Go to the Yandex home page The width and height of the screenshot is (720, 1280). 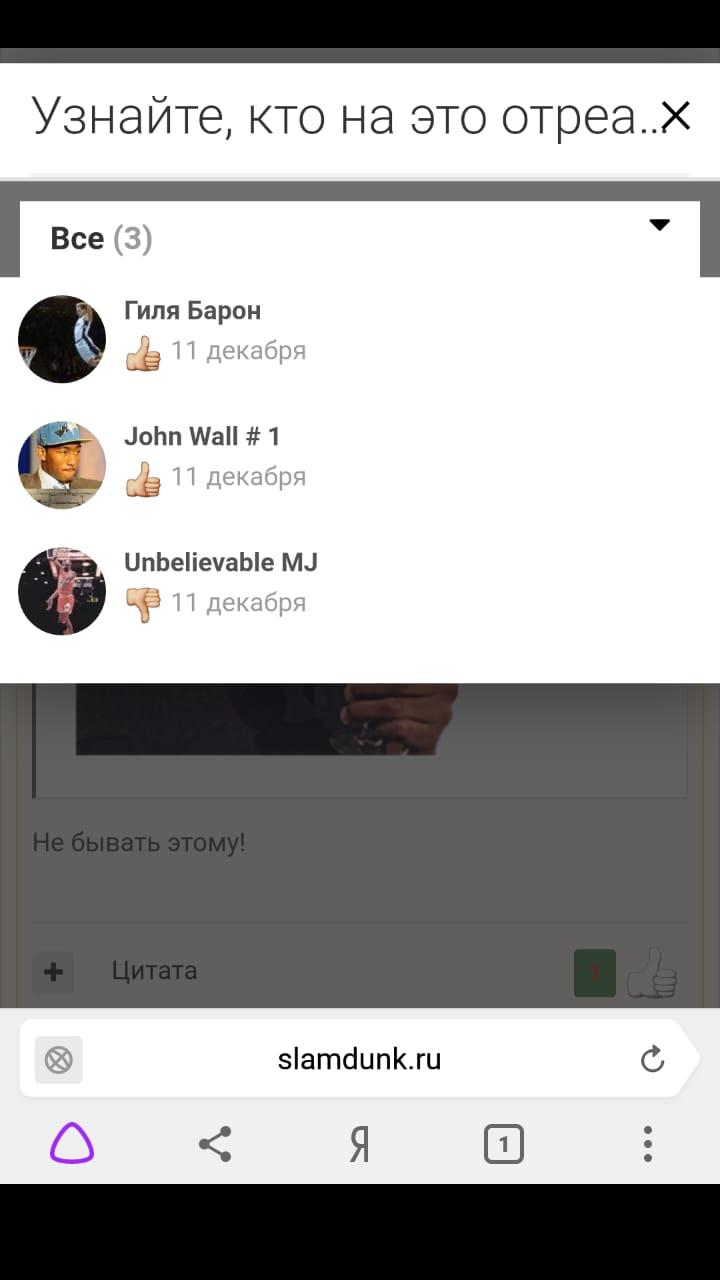(360, 1144)
